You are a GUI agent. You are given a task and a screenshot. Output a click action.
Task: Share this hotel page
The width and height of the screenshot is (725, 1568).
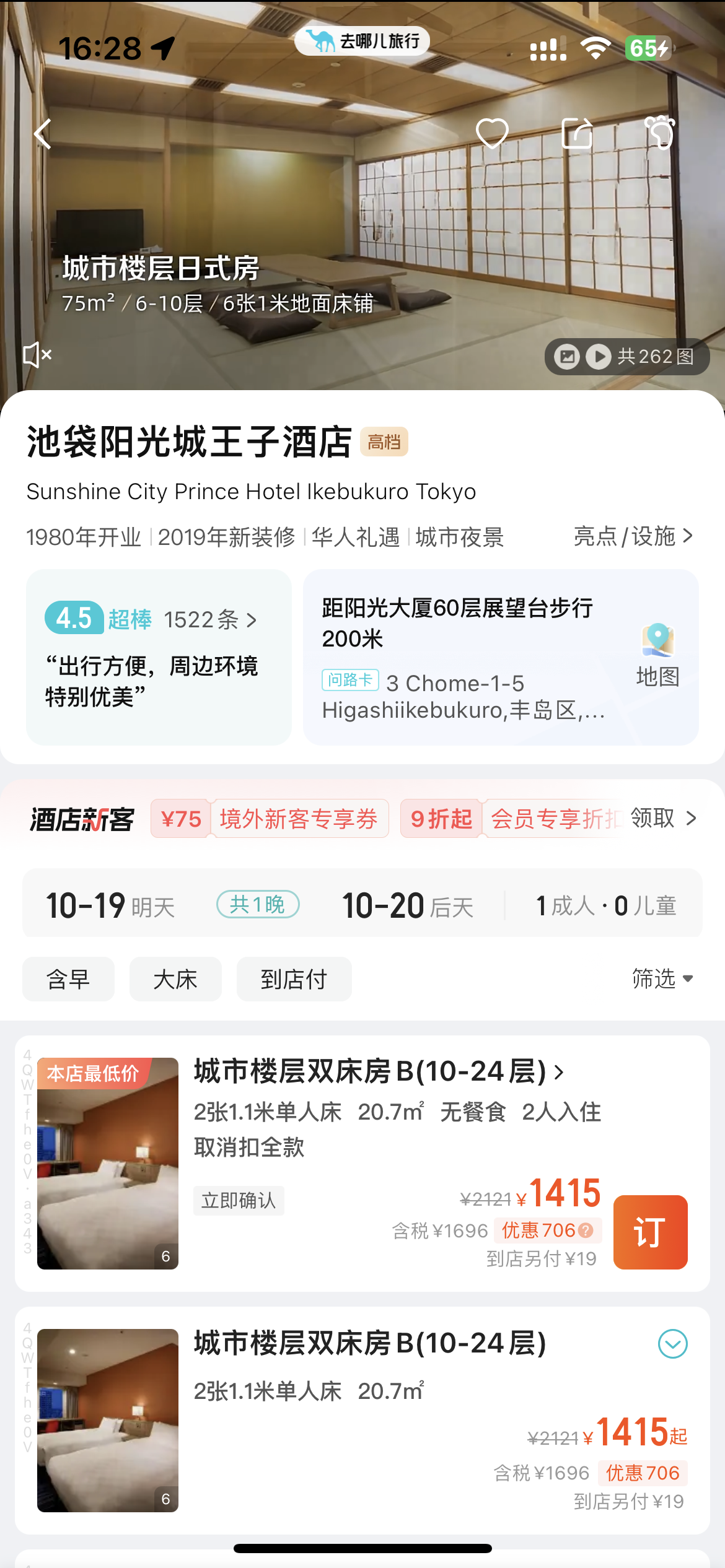pos(577,133)
